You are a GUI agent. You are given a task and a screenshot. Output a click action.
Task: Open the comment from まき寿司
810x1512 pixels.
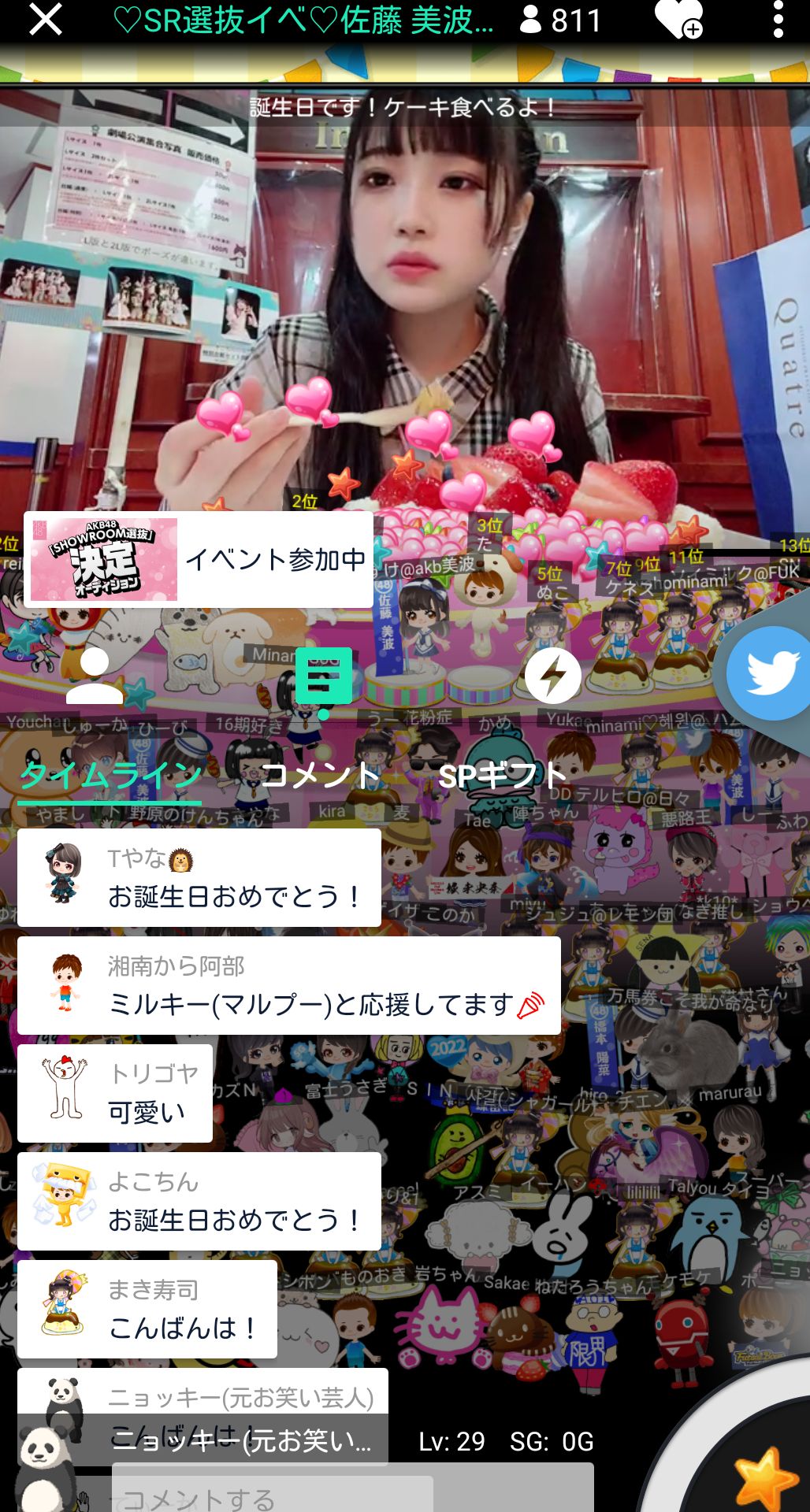coord(147,1309)
